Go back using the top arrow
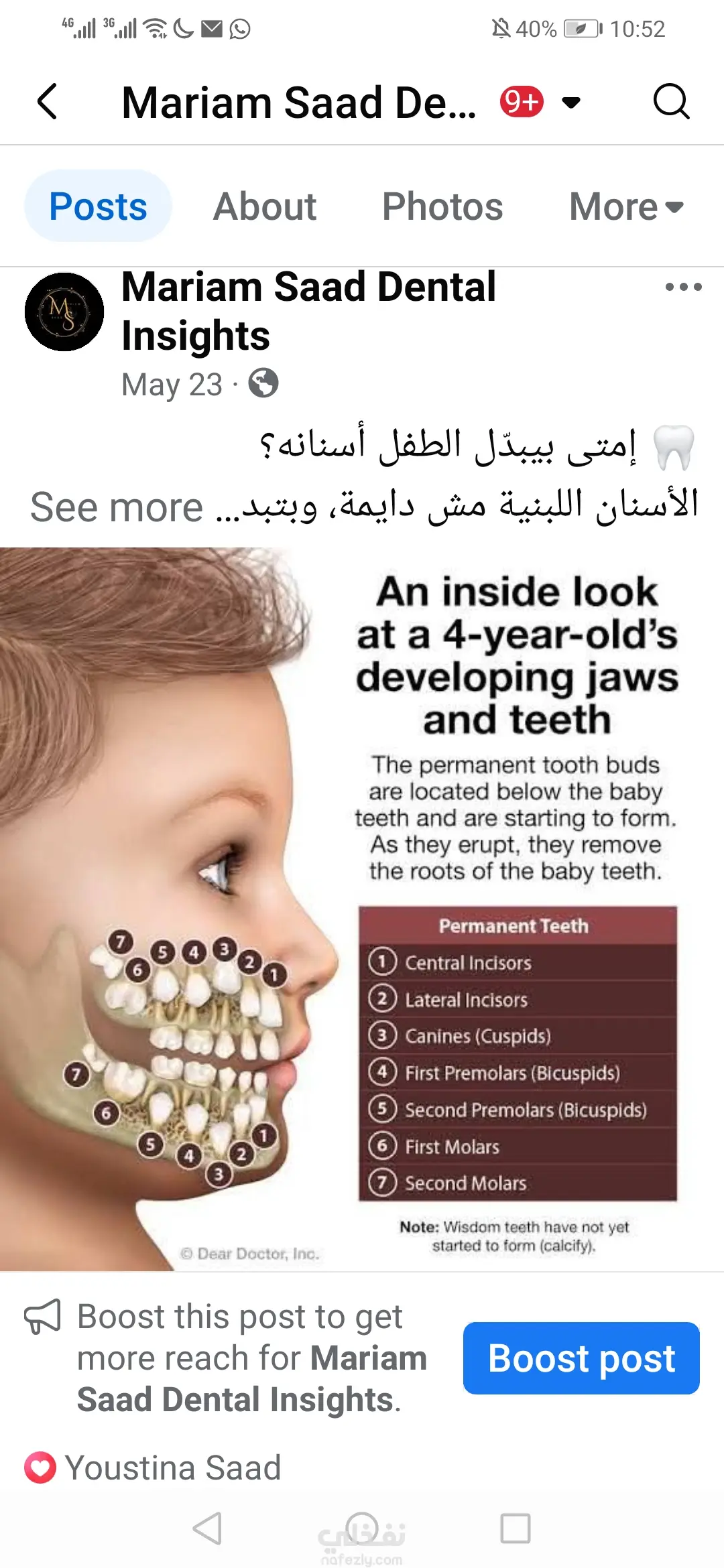 point(47,102)
